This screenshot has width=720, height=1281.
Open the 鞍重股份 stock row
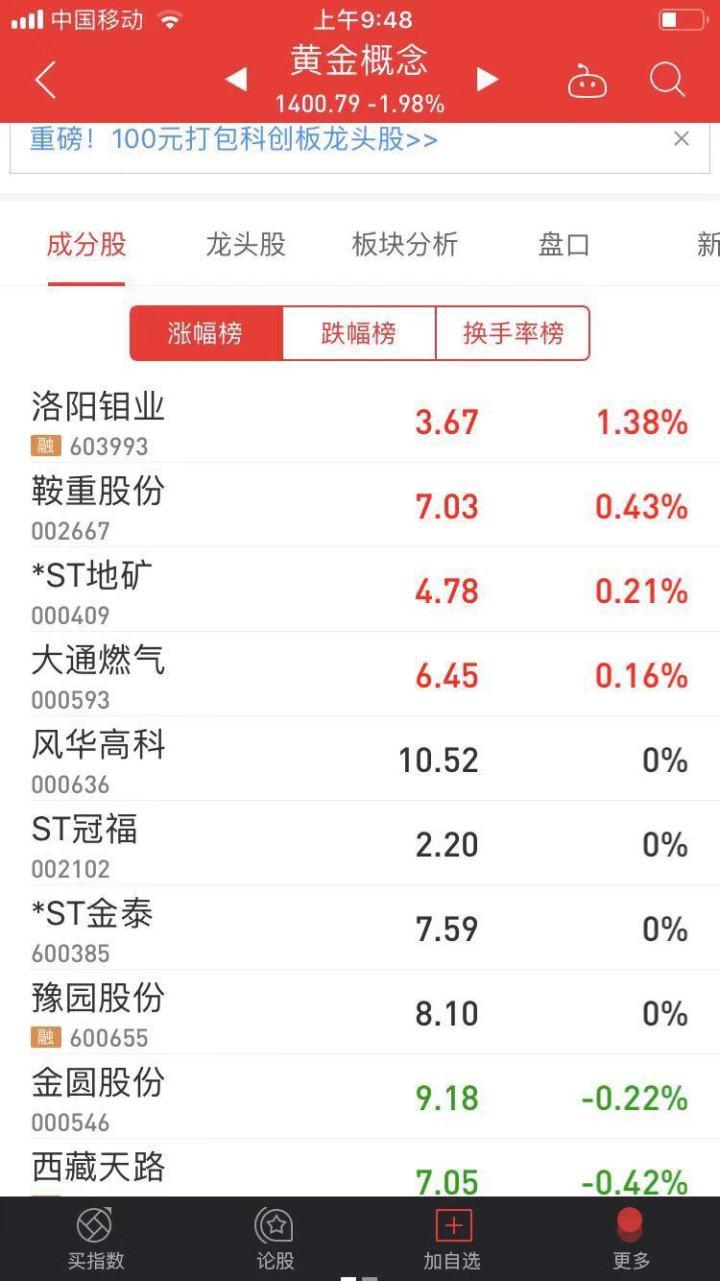click(360, 506)
